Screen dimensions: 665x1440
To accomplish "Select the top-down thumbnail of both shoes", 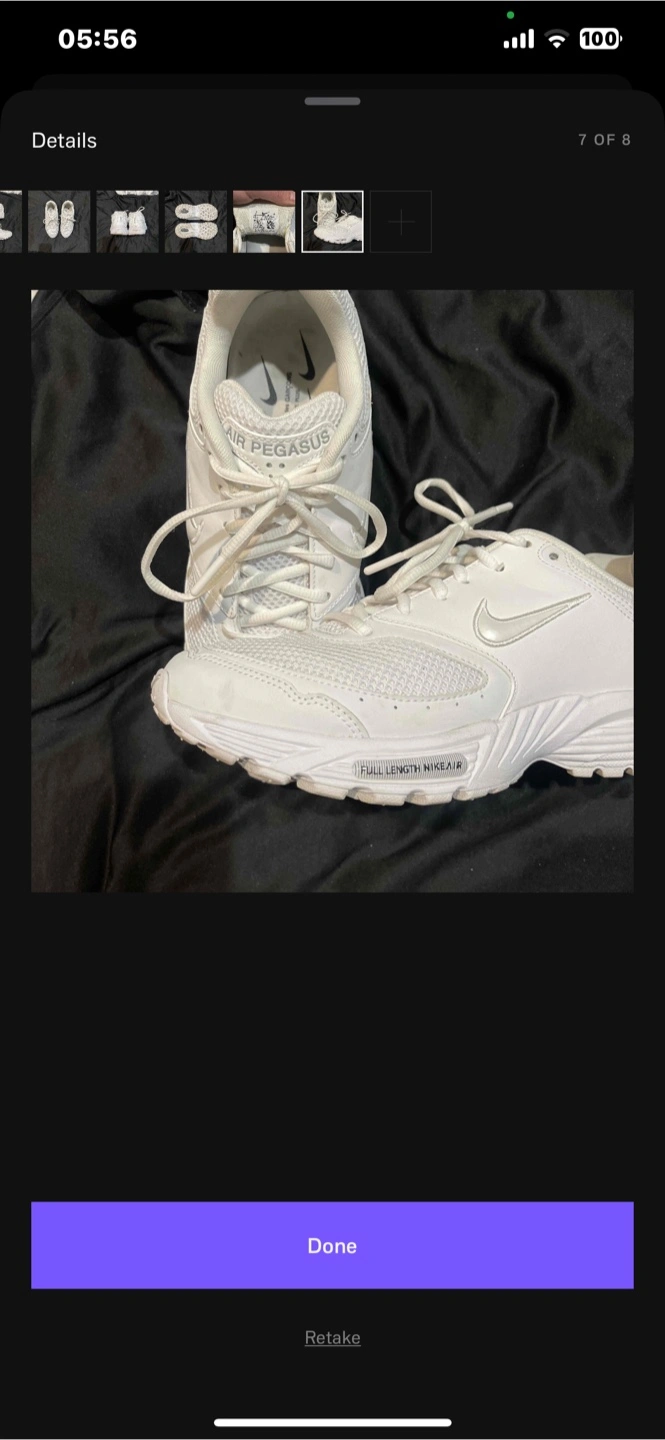I will [59, 222].
